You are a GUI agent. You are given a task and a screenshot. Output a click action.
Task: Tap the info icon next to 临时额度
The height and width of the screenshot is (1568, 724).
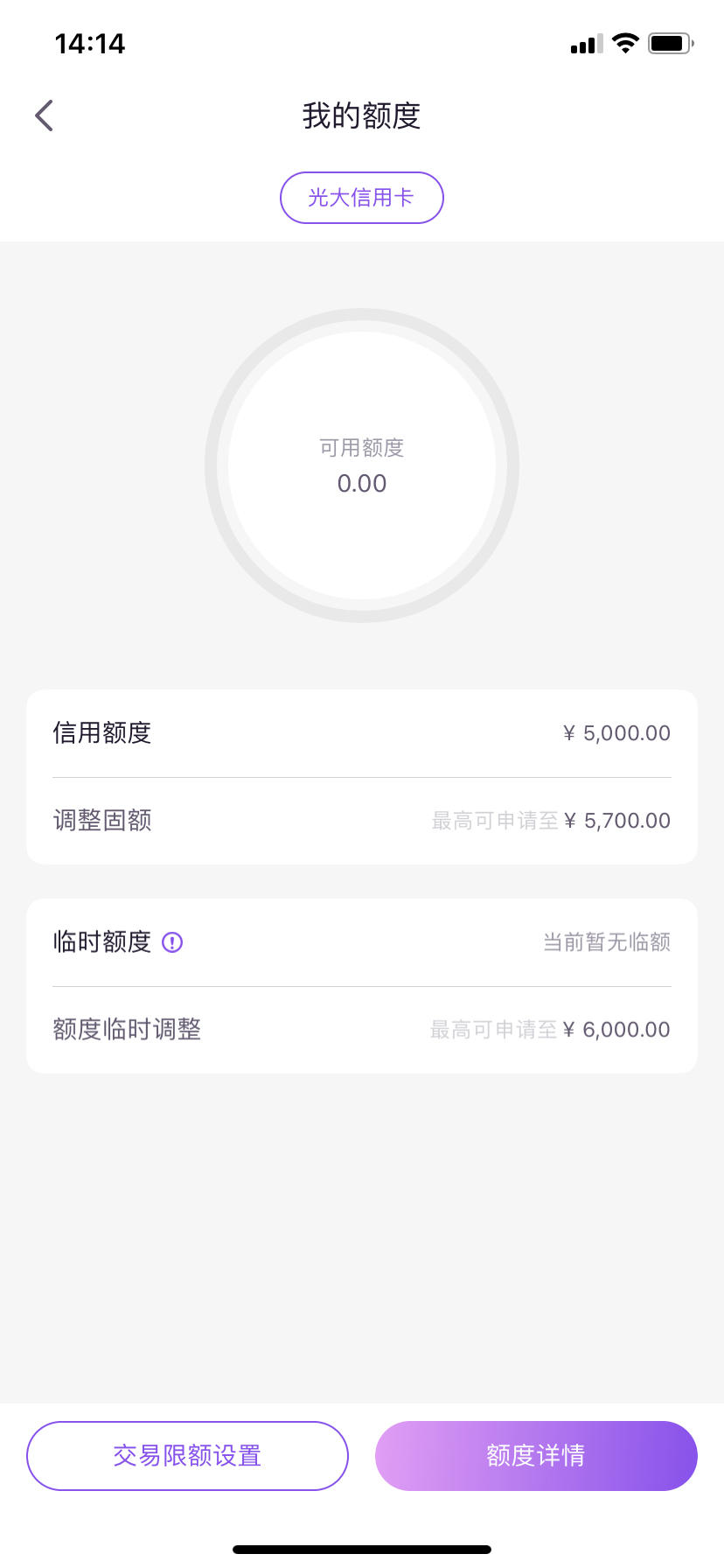[x=172, y=942]
